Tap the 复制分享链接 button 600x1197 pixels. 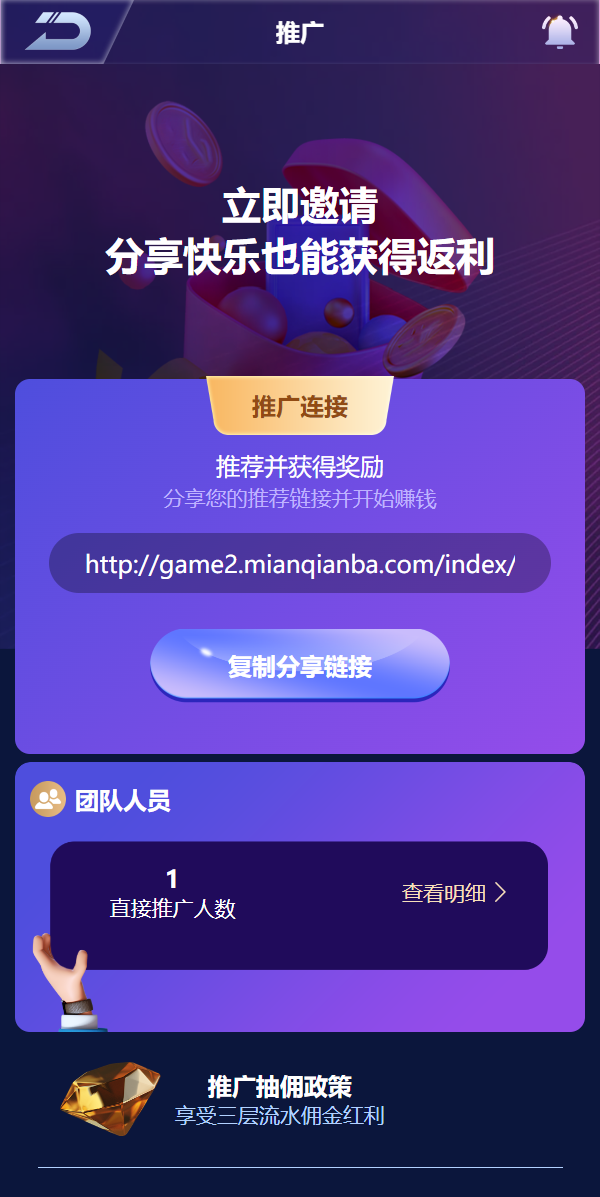300,665
